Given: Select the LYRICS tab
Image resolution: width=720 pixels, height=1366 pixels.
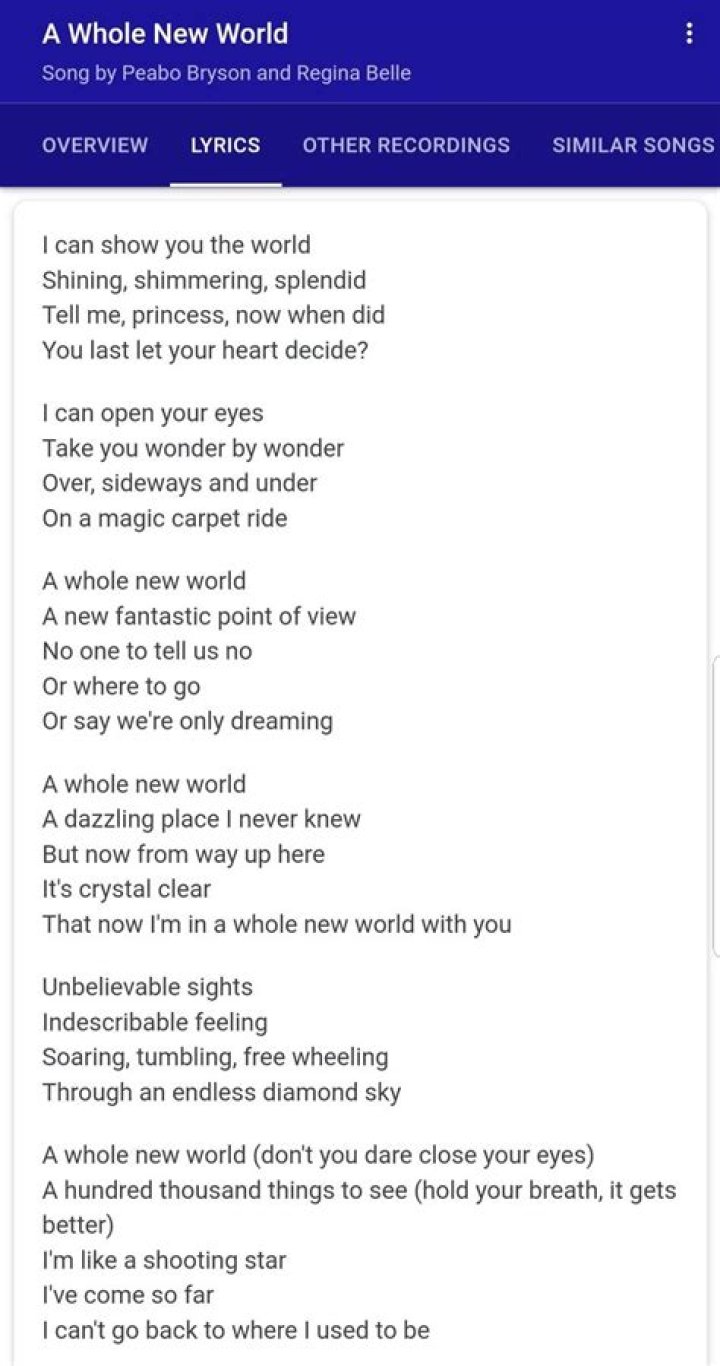Looking at the screenshot, I should point(224,145).
